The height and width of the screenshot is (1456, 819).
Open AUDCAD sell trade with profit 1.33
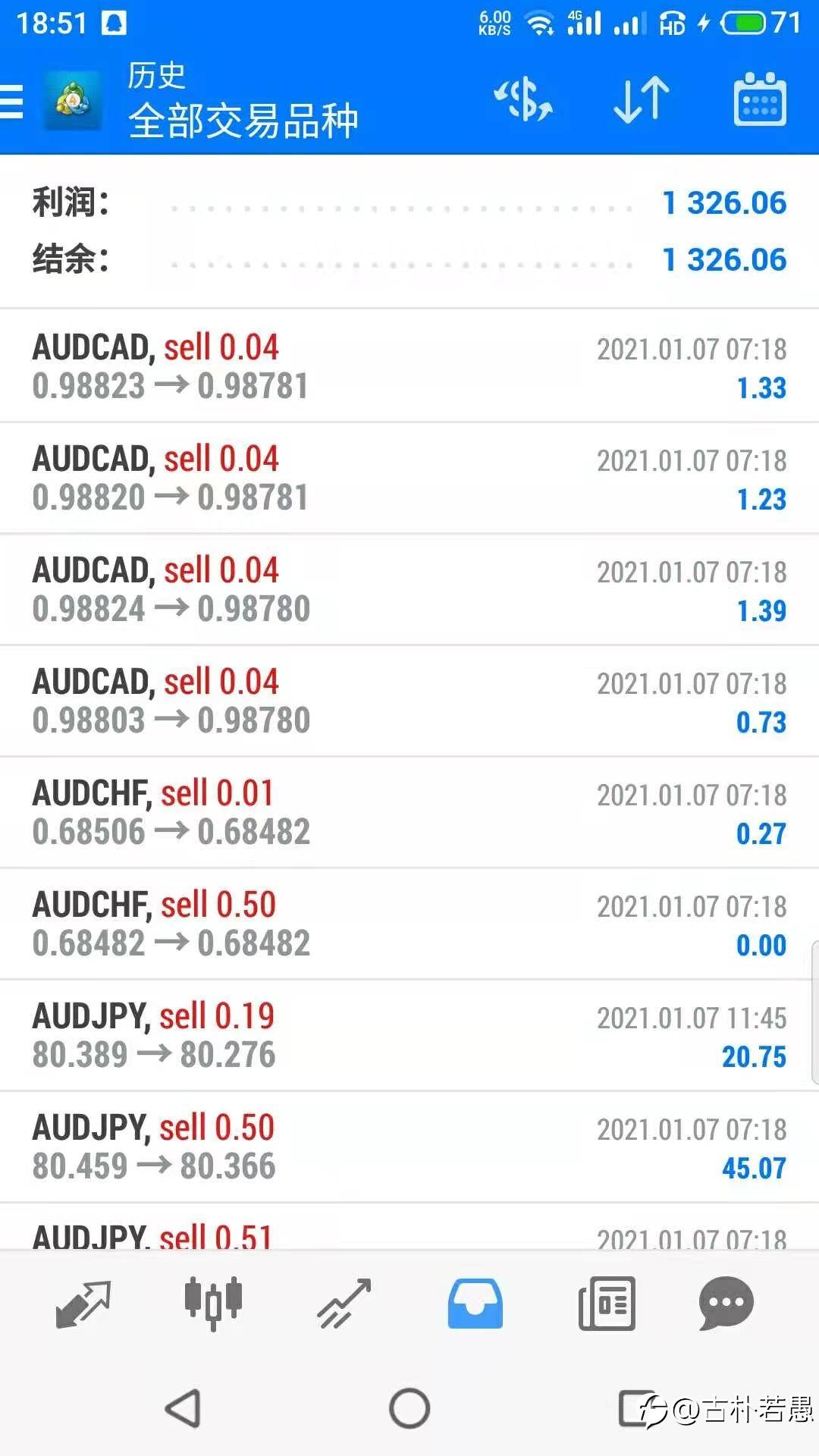pyautogui.click(x=409, y=367)
